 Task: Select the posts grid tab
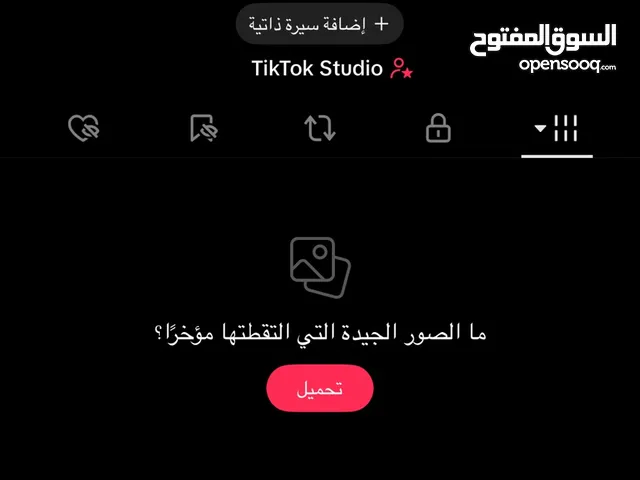click(557, 128)
